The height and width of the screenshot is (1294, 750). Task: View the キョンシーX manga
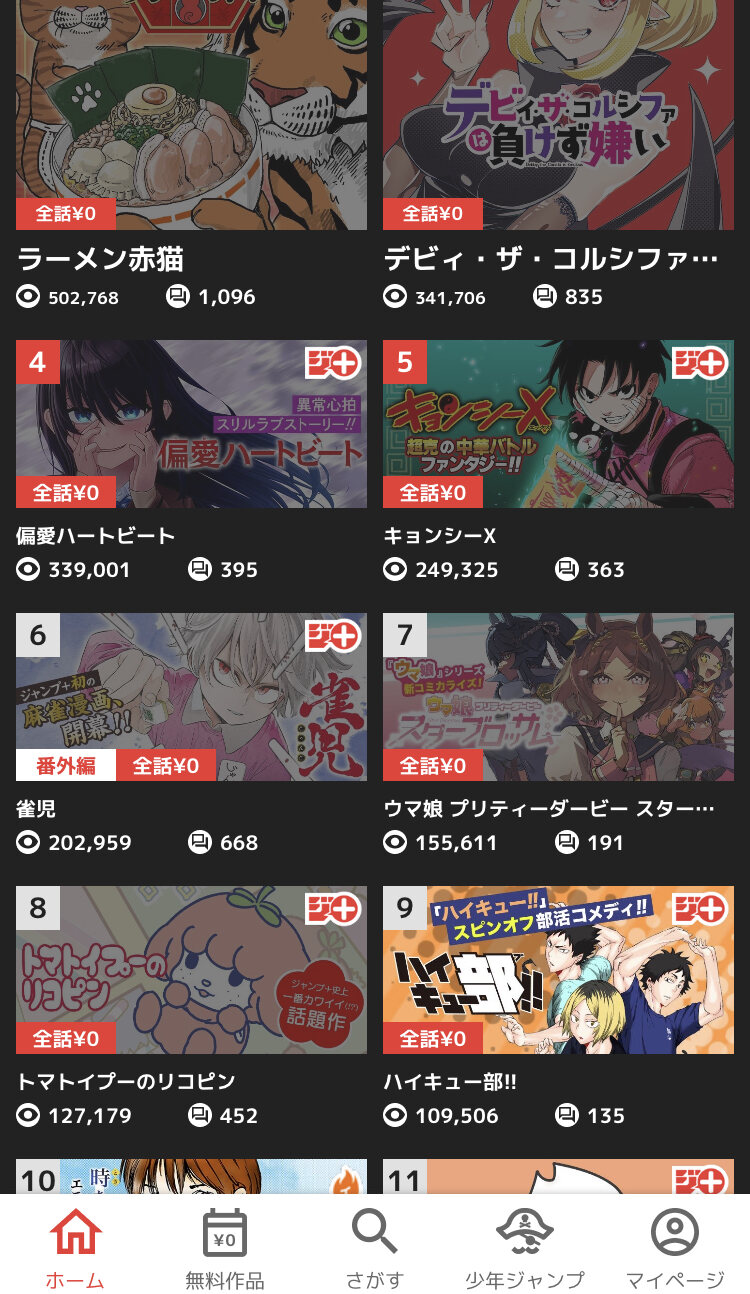coord(558,424)
